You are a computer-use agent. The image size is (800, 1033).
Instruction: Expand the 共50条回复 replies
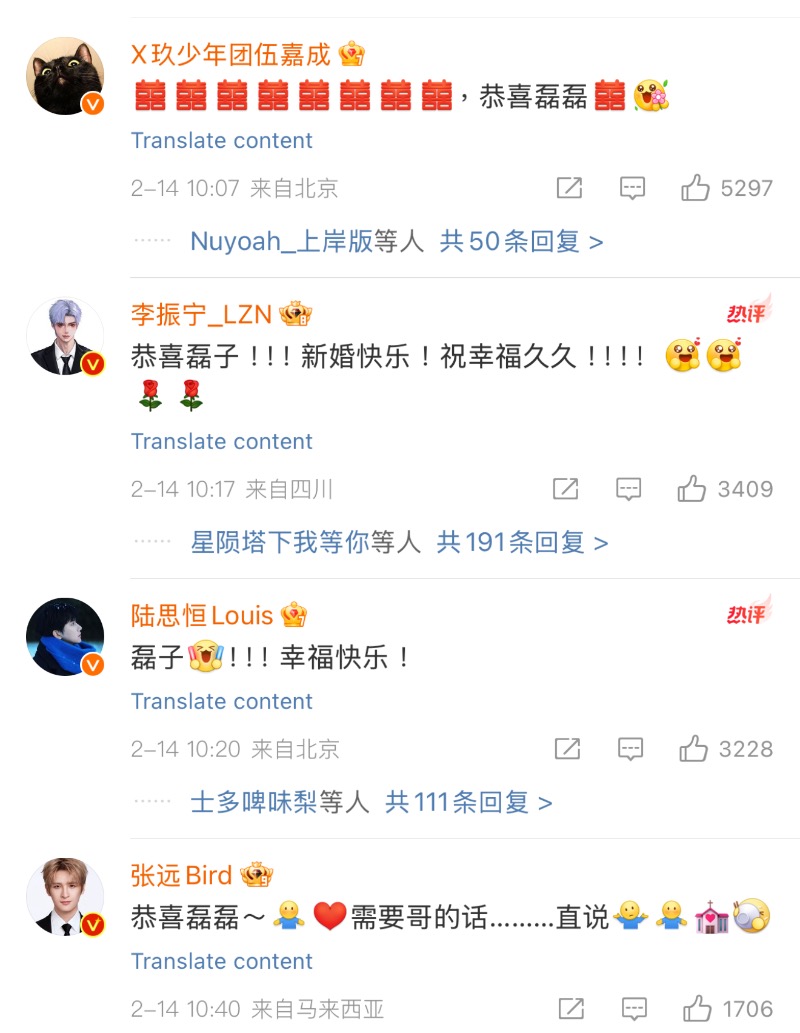(x=521, y=241)
